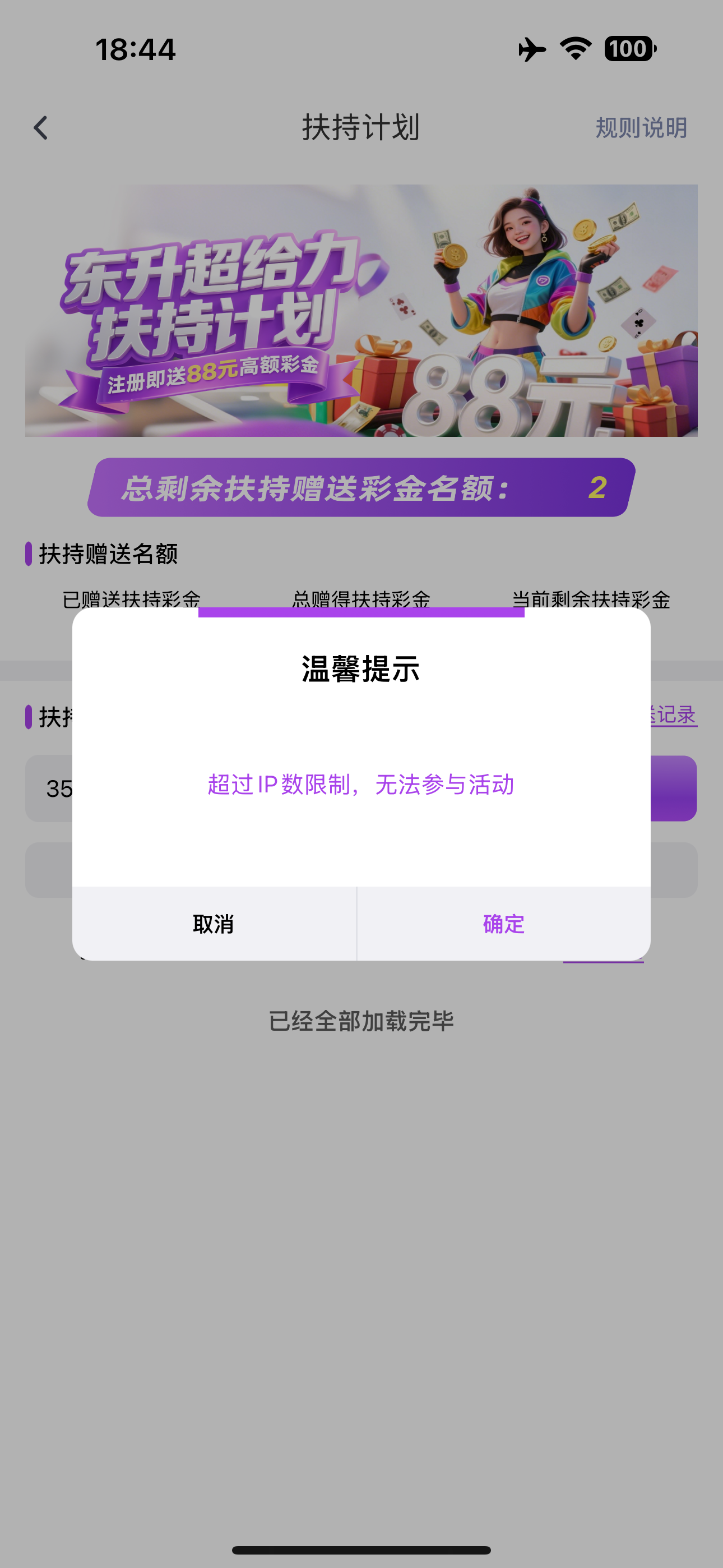723x1568 pixels.
Task: Go back using the top-left arrow
Action: 41,128
